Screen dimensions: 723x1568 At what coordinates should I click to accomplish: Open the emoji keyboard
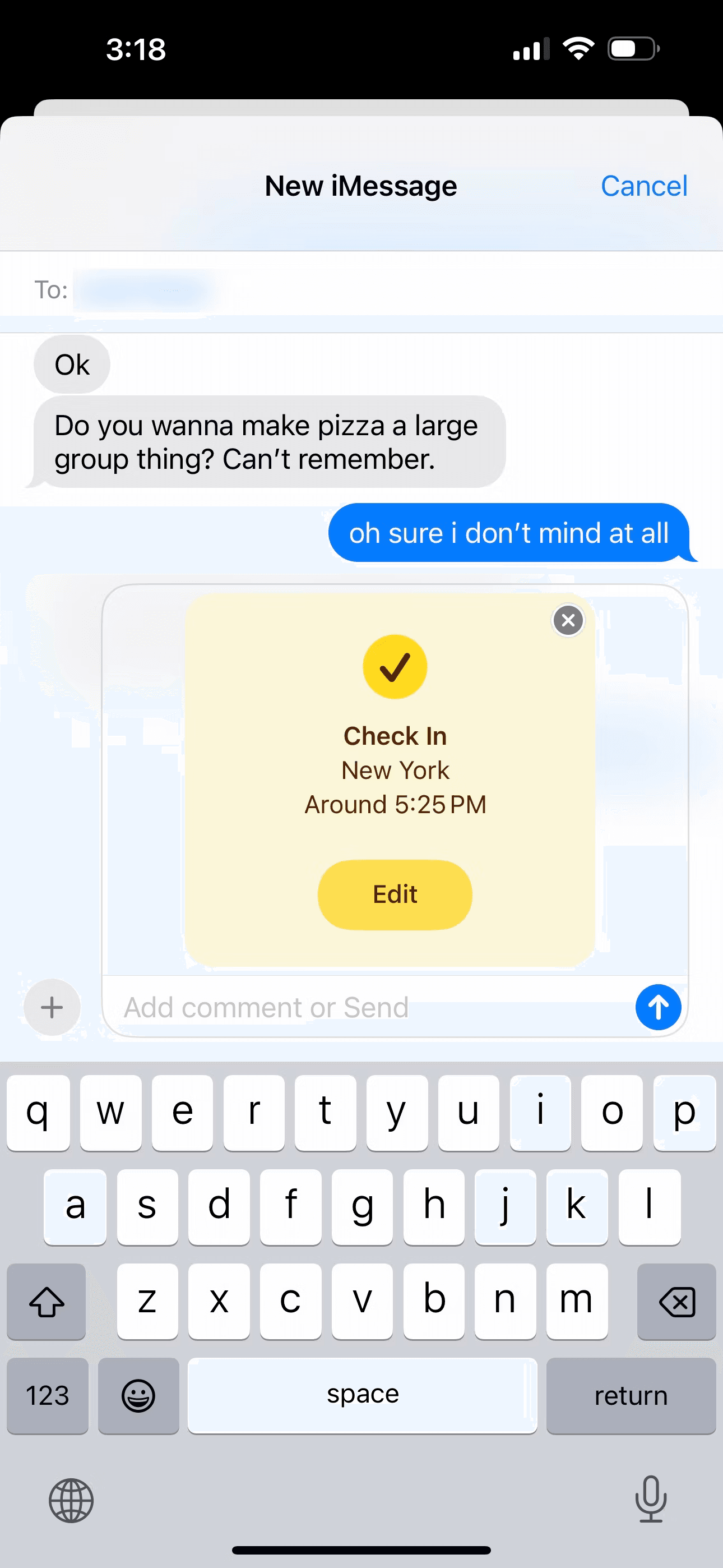tap(138, 1395)
